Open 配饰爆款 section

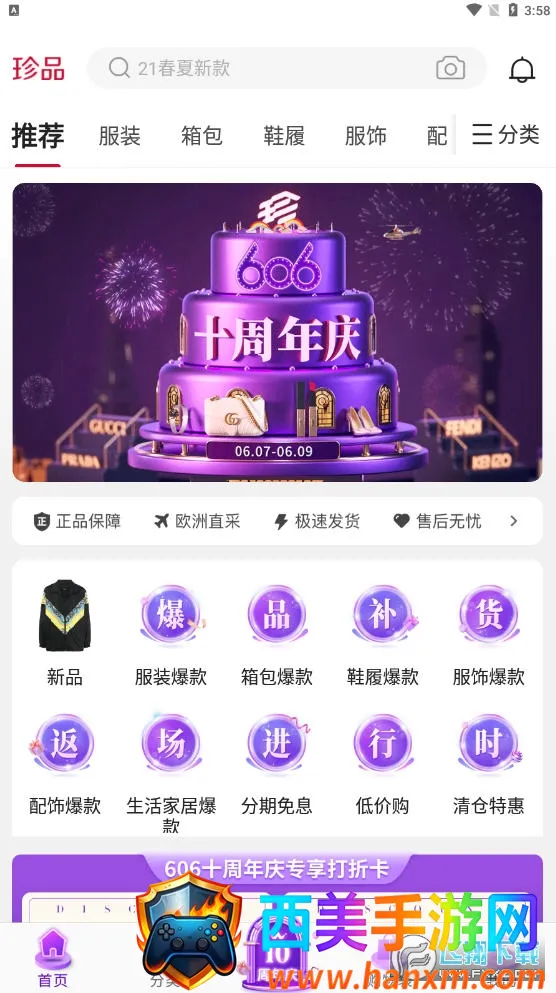point(65,763)
